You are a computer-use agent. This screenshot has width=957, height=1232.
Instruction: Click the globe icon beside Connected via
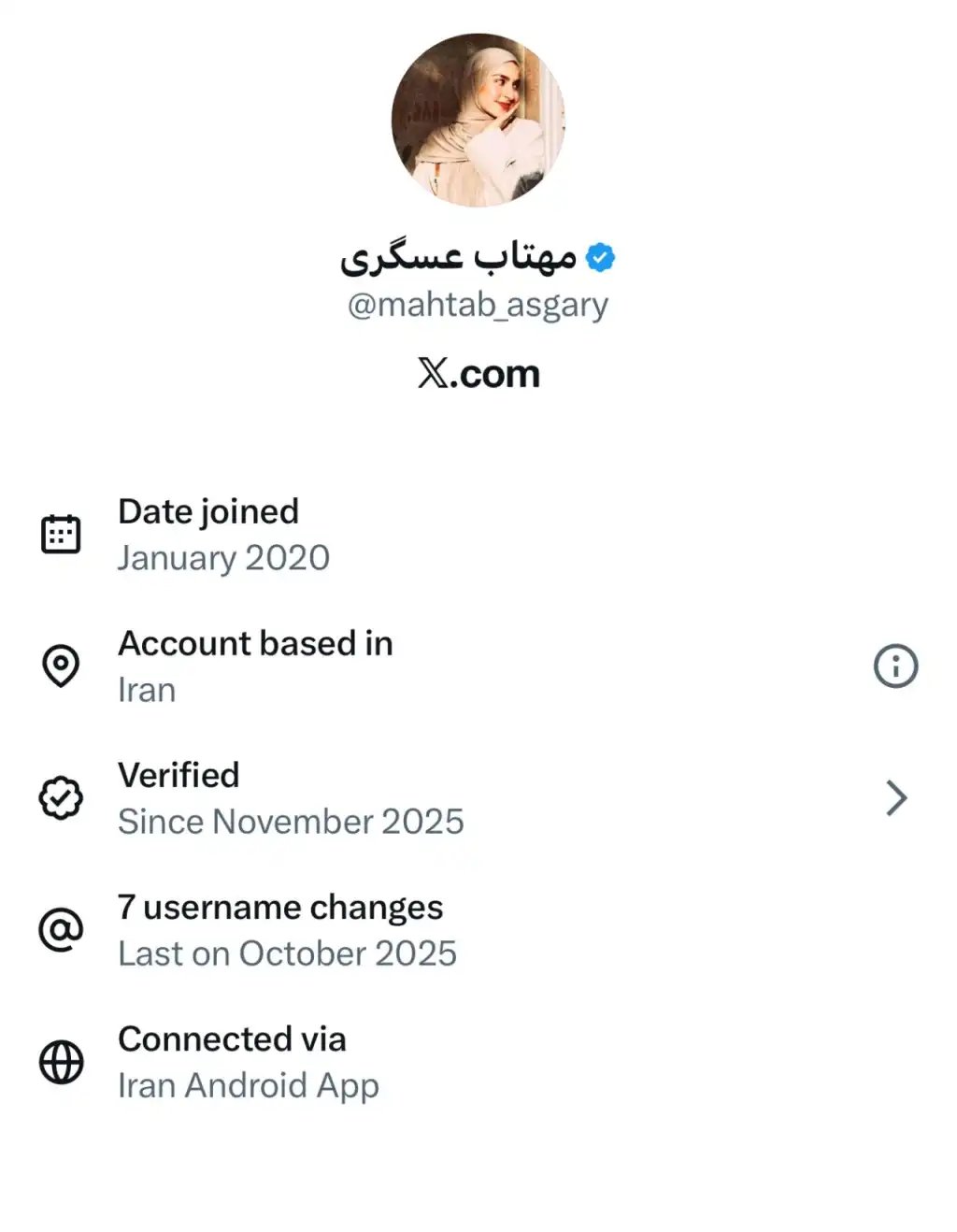pyautogui.click(x=60, y=1061)
